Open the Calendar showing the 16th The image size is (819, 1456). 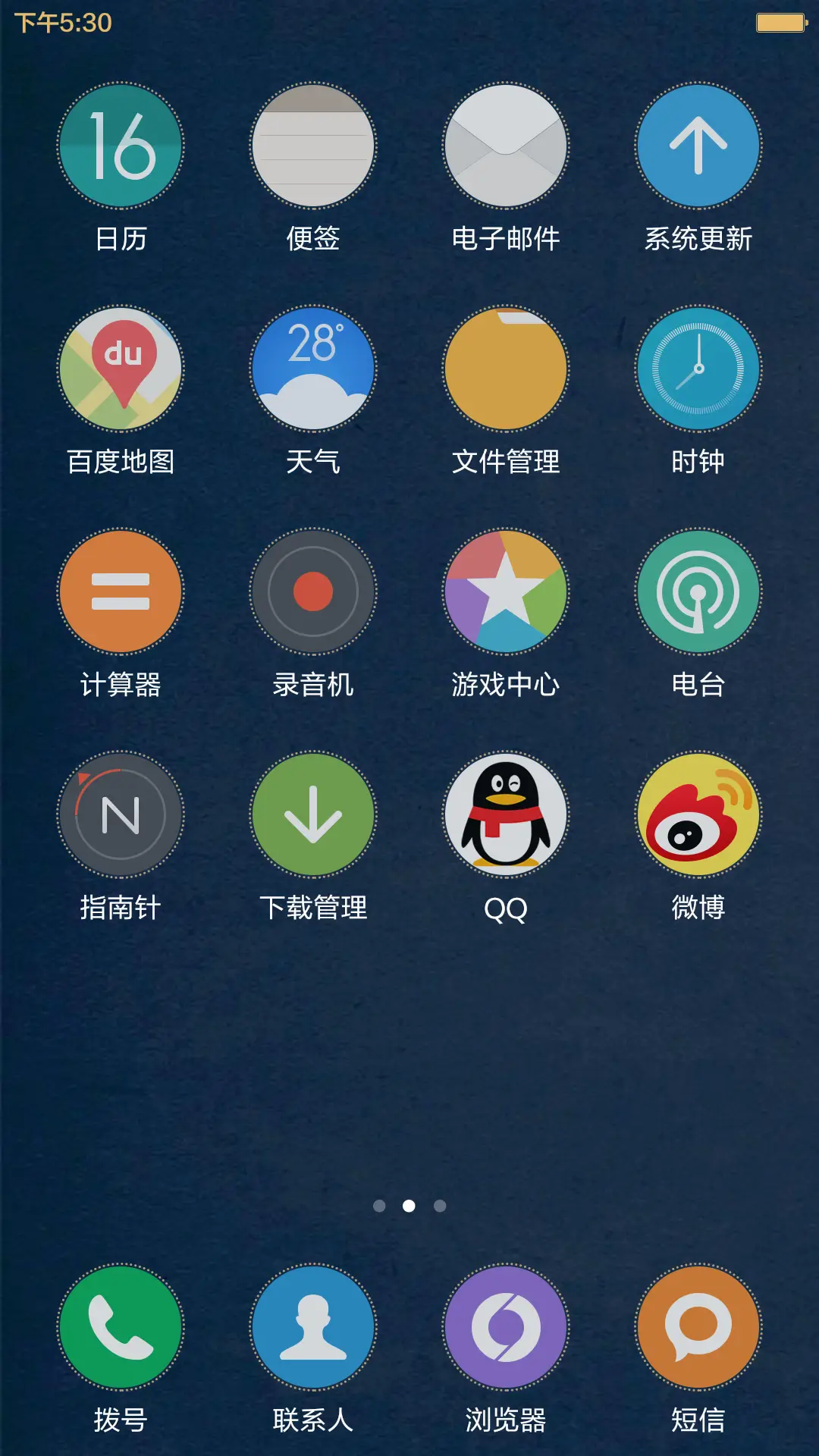pyautogui.click(x=119, y=146)
